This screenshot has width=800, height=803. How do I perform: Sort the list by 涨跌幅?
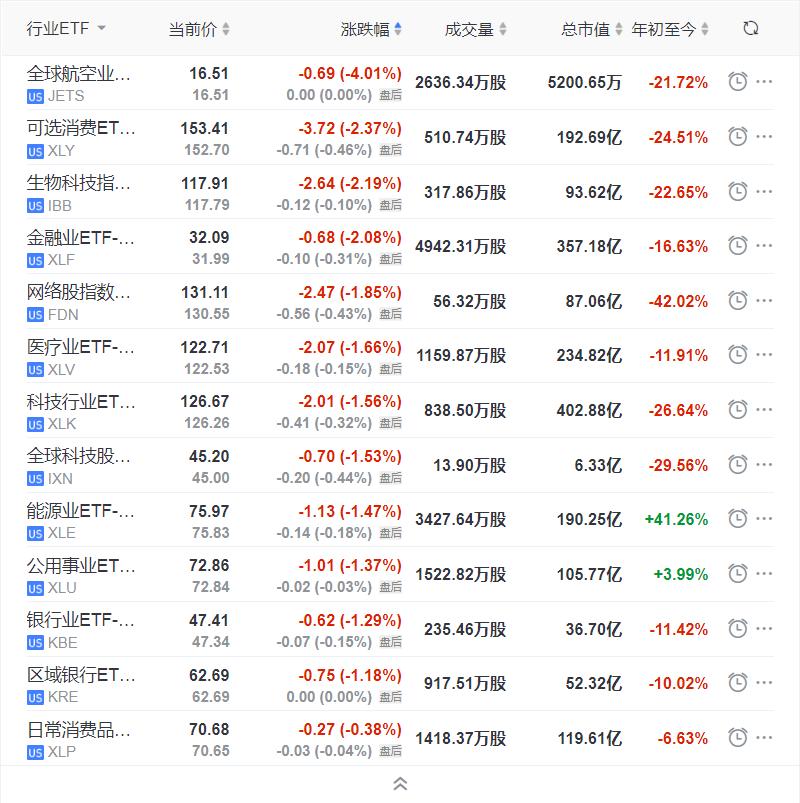pyautogui.click(x=371, y=29)
